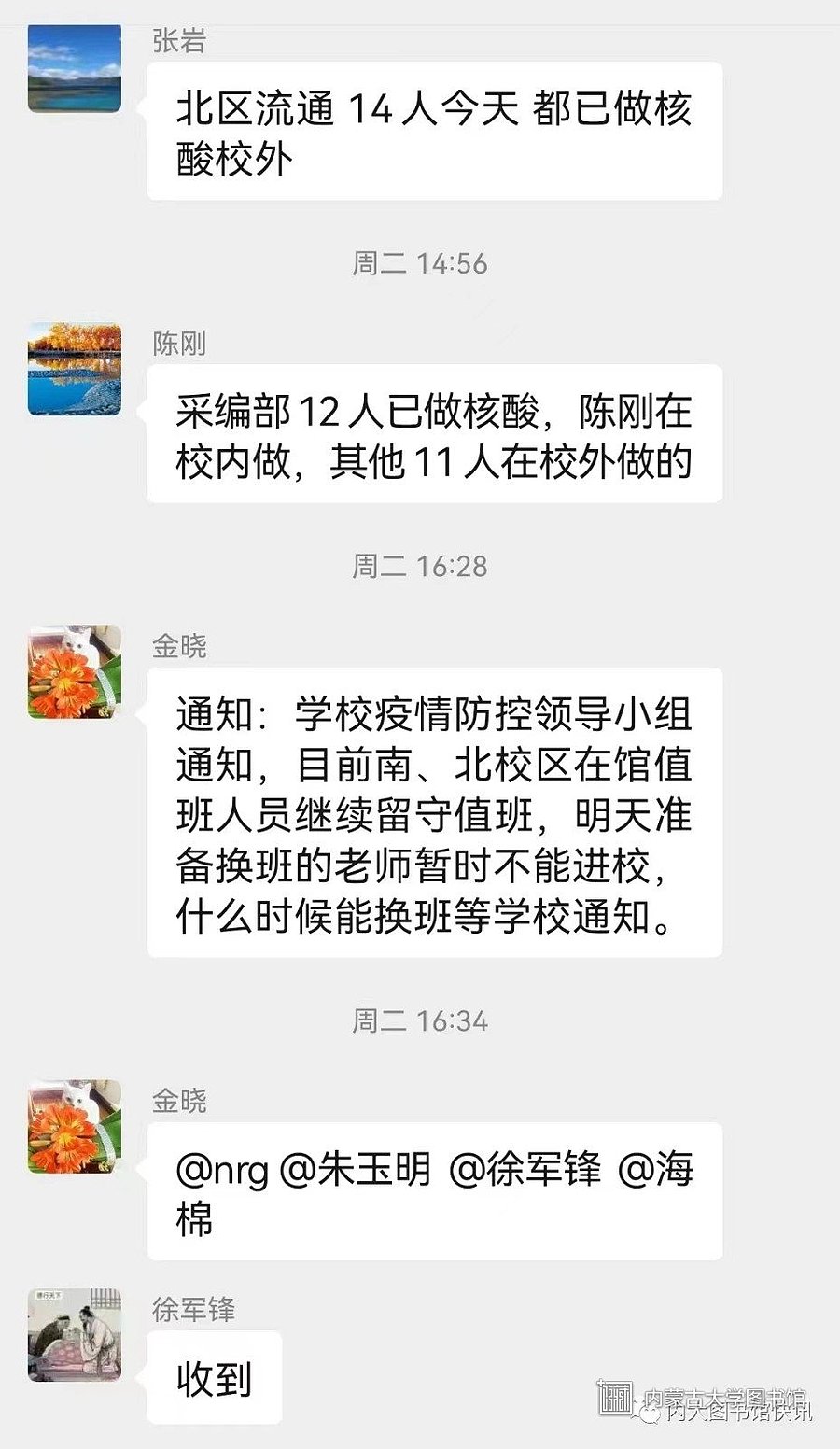This screenshot has width=840, height=1449.
Task: Open 陈刚's profile avatar
Action: pyautogui.click(x=75, y=369)
